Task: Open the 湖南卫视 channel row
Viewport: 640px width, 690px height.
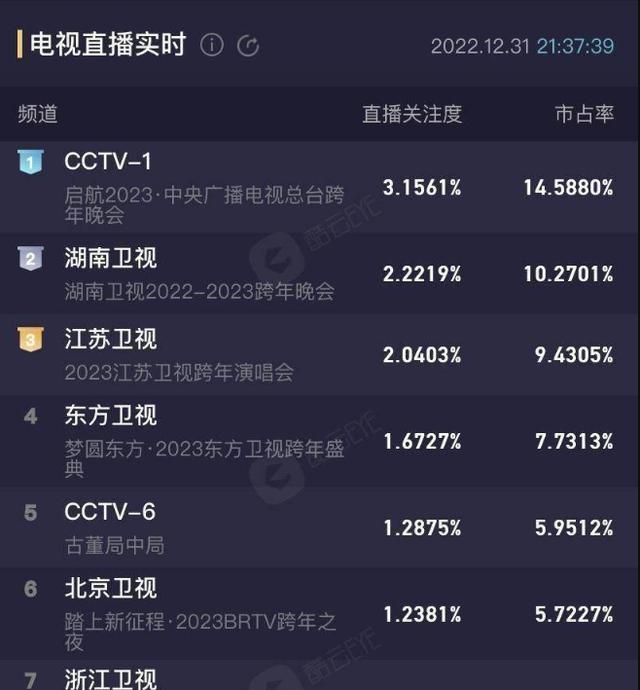Action: click(x=320, y=274)
